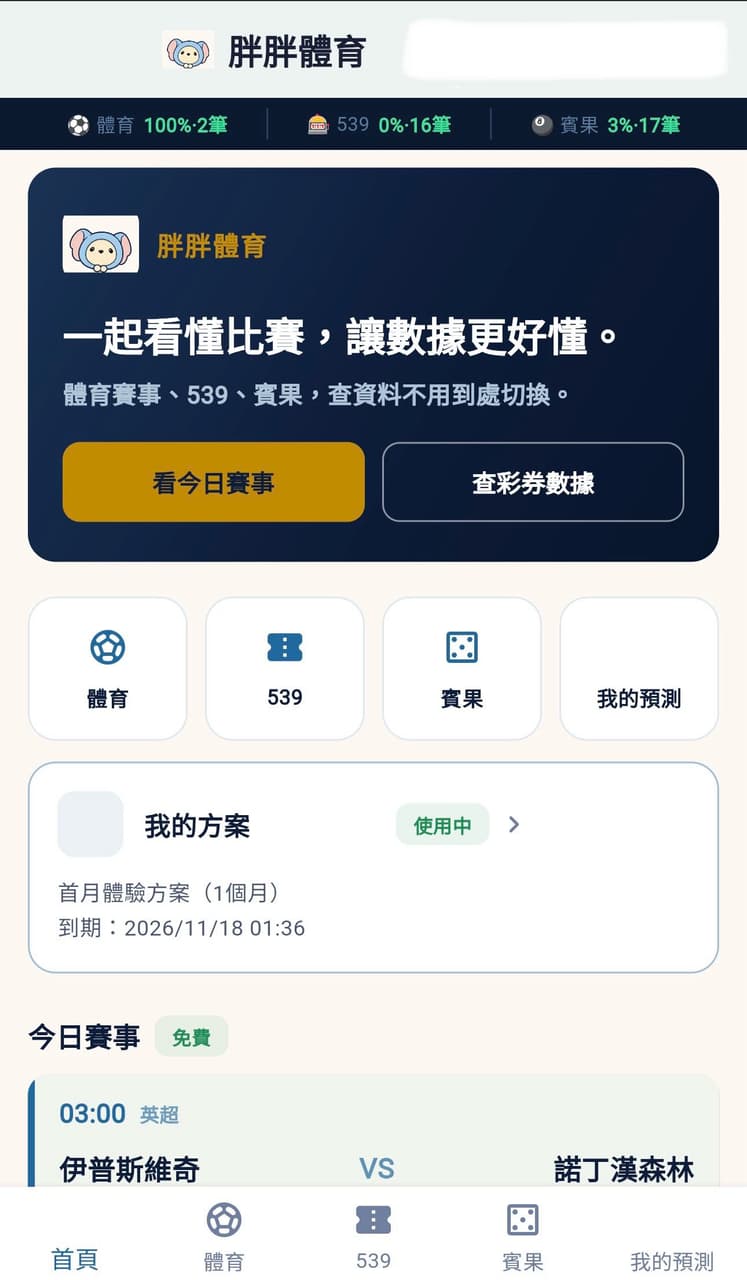747x1280 pixels.
Task: Switch to the 體育 bottom tab
Action: (x=224, y=1236)
